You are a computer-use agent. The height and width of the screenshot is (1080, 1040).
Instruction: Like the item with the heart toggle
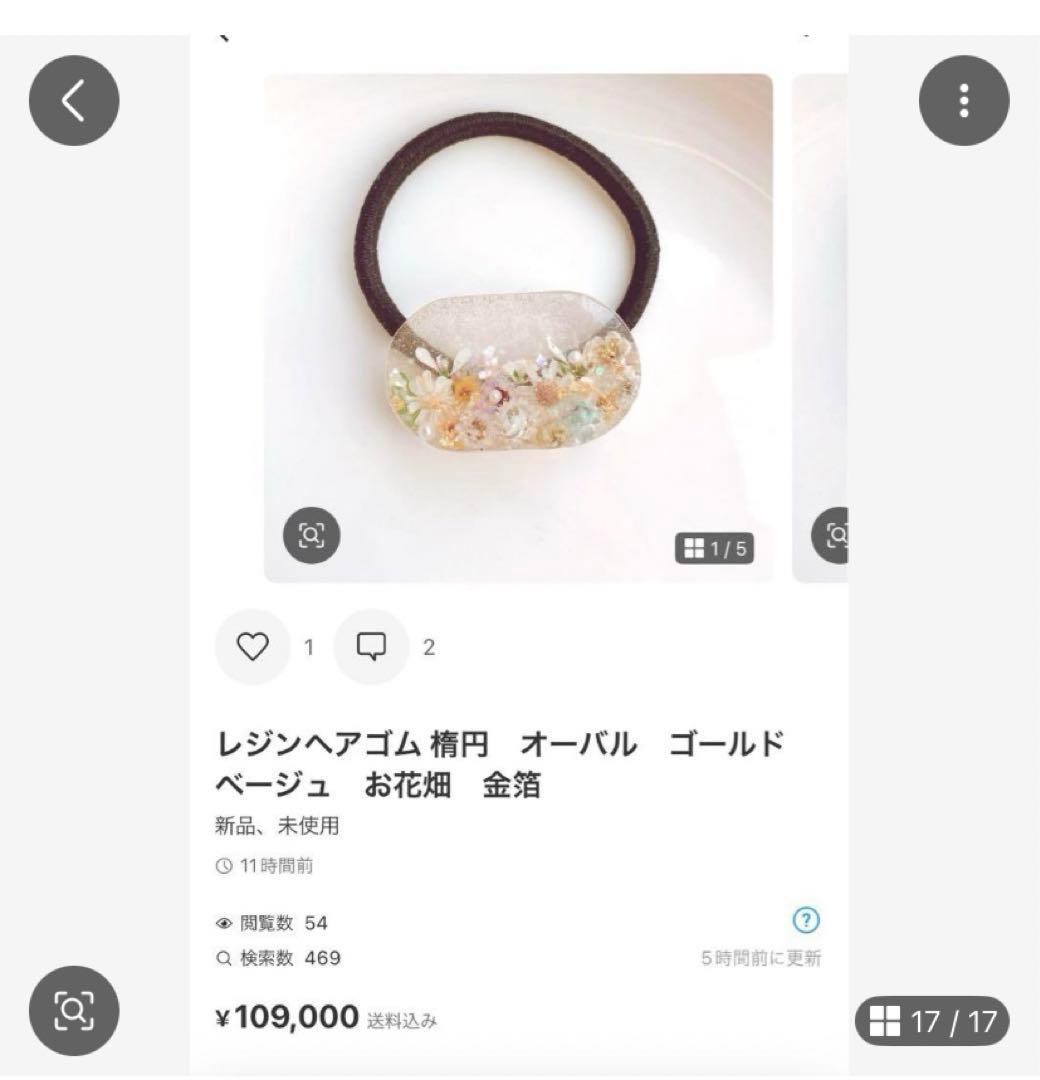coord(253,647)
